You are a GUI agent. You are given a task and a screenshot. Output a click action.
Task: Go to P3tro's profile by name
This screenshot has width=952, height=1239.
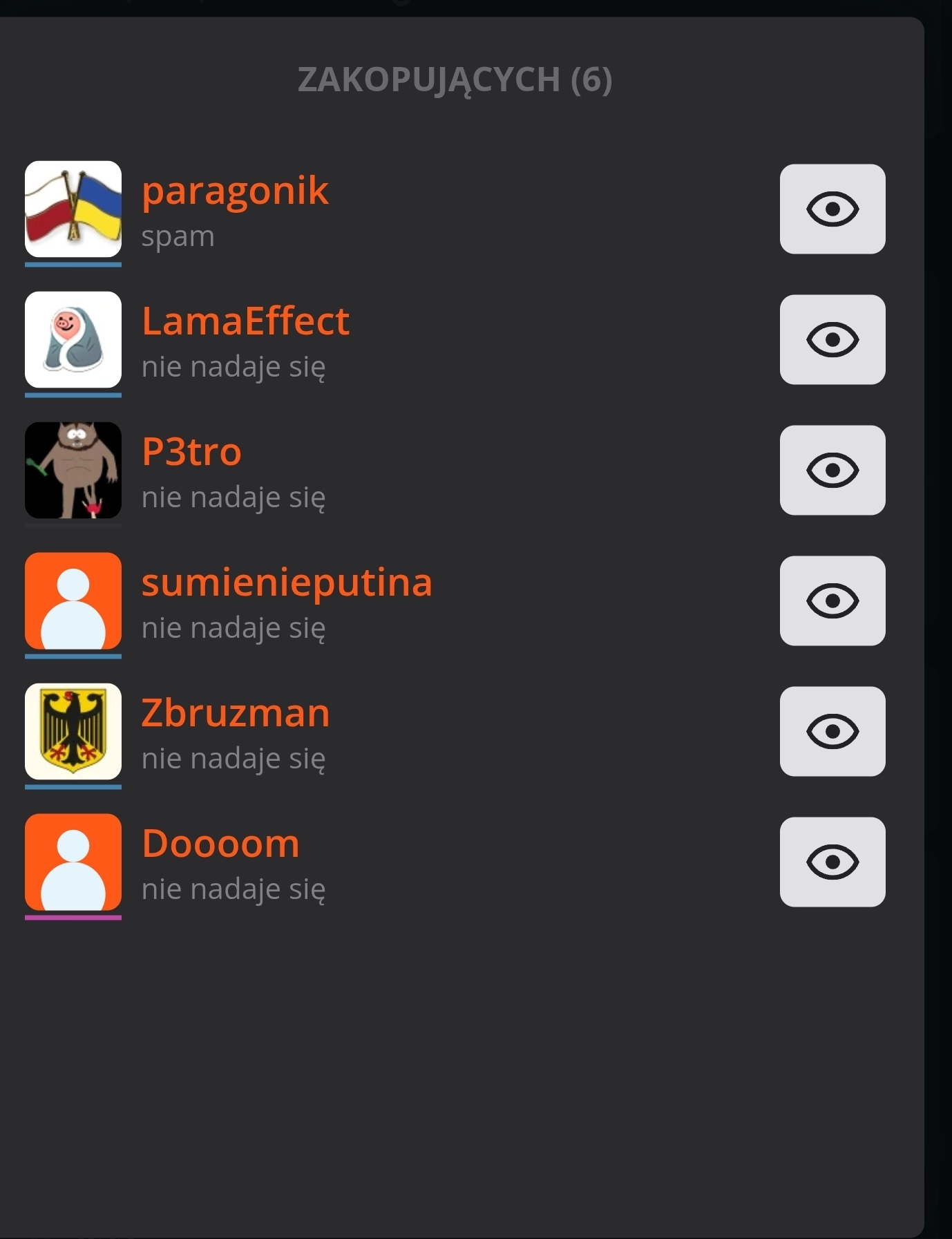[191, 452]
